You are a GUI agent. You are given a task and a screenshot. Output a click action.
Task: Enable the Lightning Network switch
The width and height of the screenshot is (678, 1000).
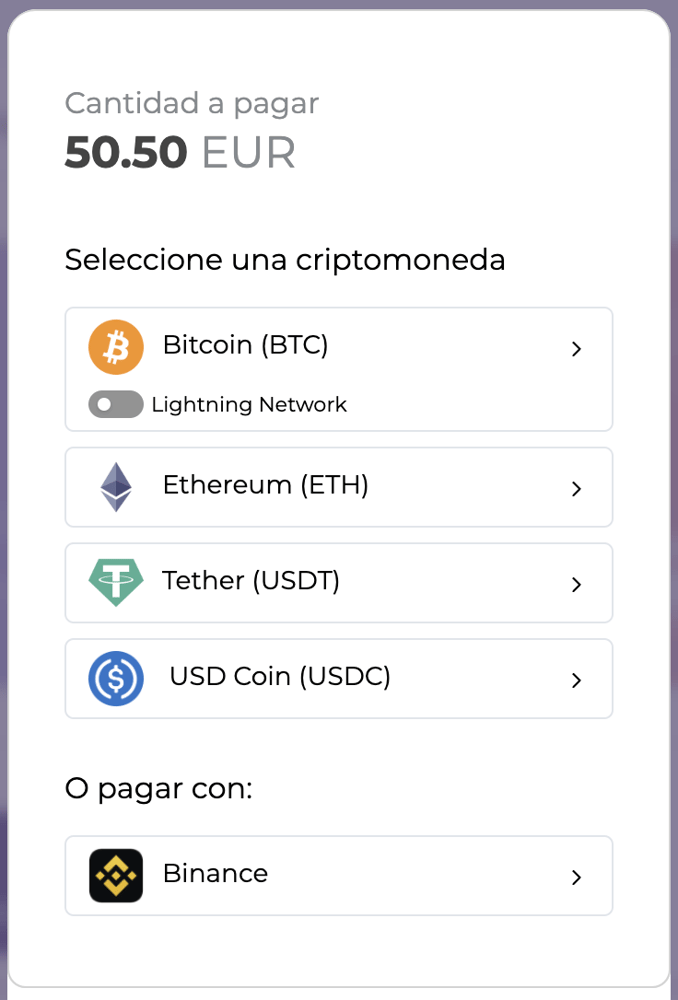116,404
